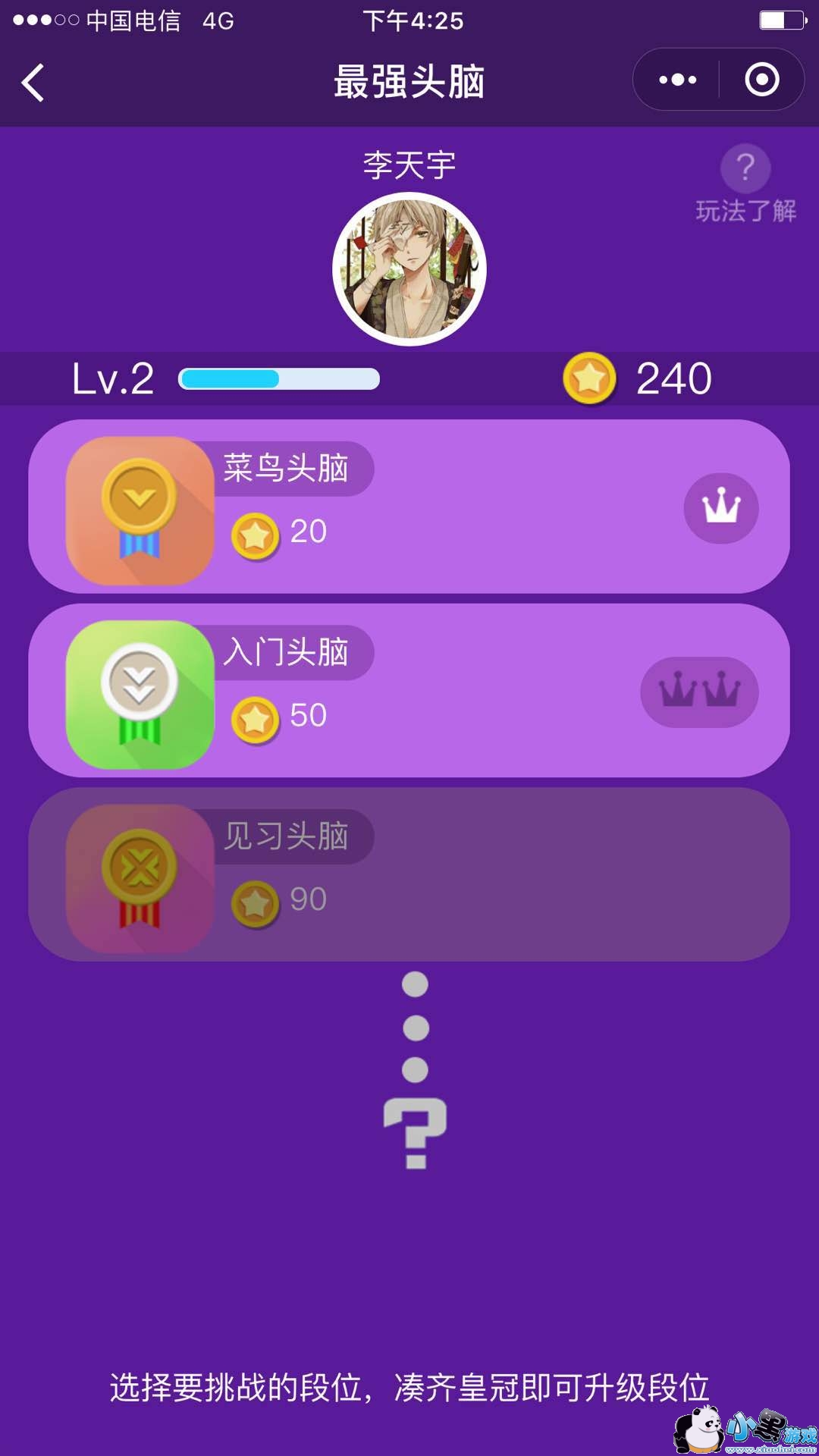This screenshot has height=1456, width=819.
Task: Open 玩法了解 help question mark
Action: click(x=745, y=169)
